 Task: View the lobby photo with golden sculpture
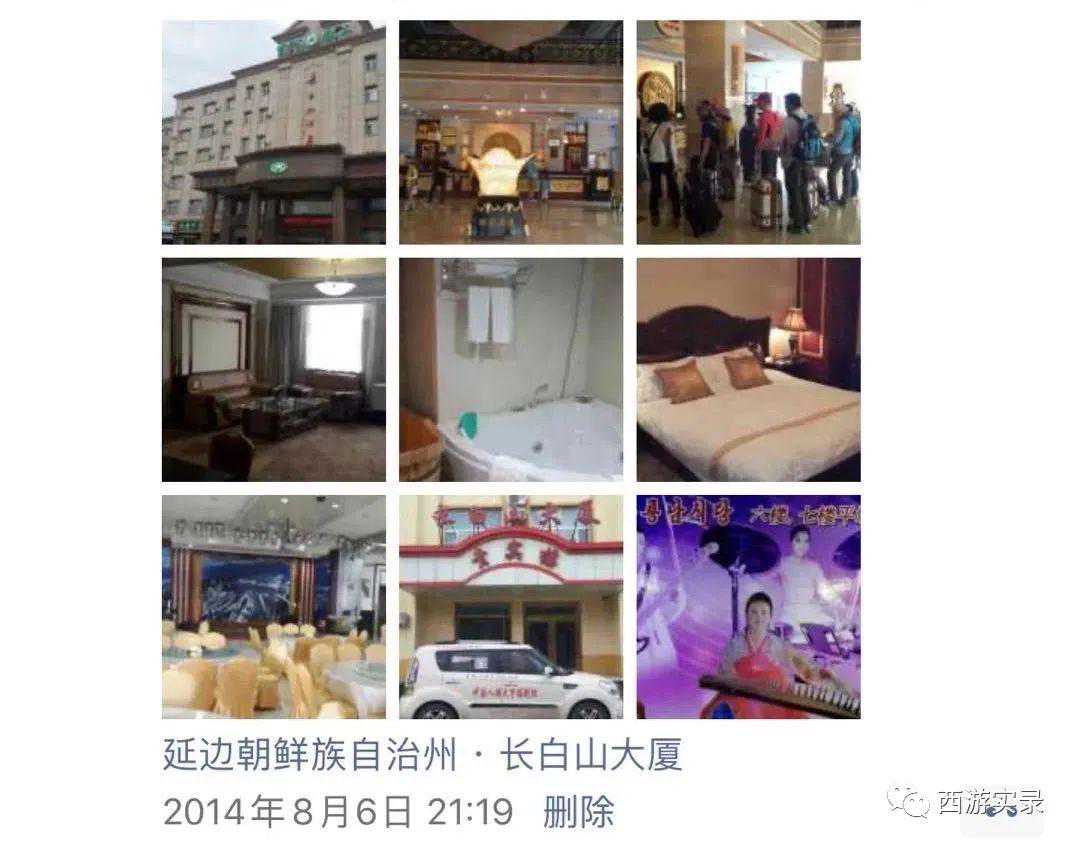(x=510, y=132)
